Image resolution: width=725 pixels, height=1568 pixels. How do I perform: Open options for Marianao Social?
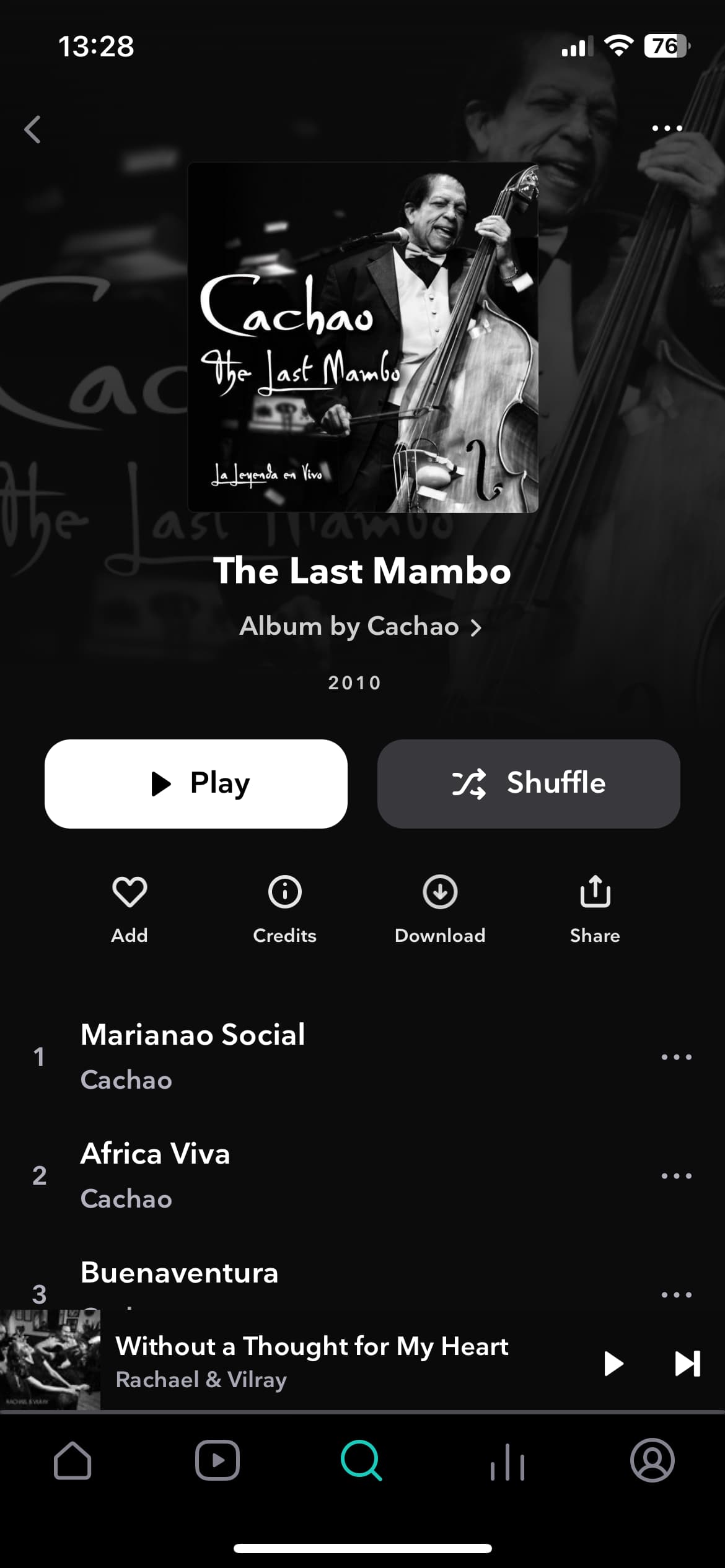pos(676,1056)
